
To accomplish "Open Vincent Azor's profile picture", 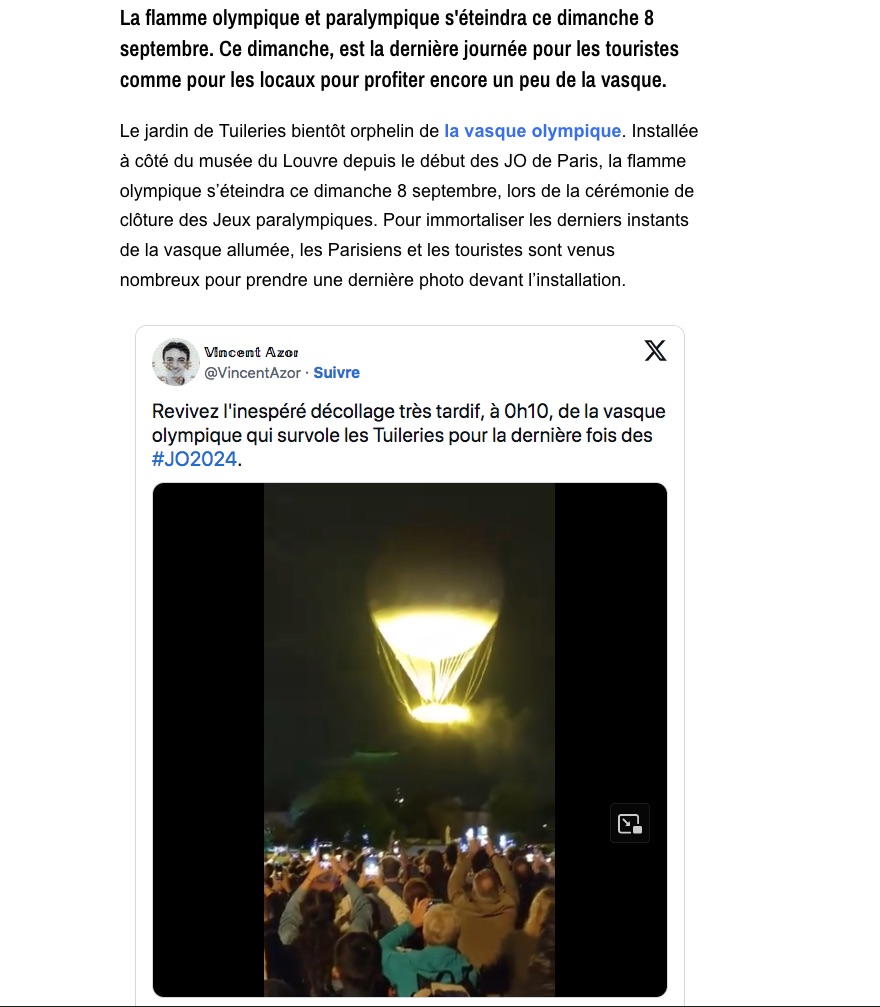I will click(x=175, y=362).
